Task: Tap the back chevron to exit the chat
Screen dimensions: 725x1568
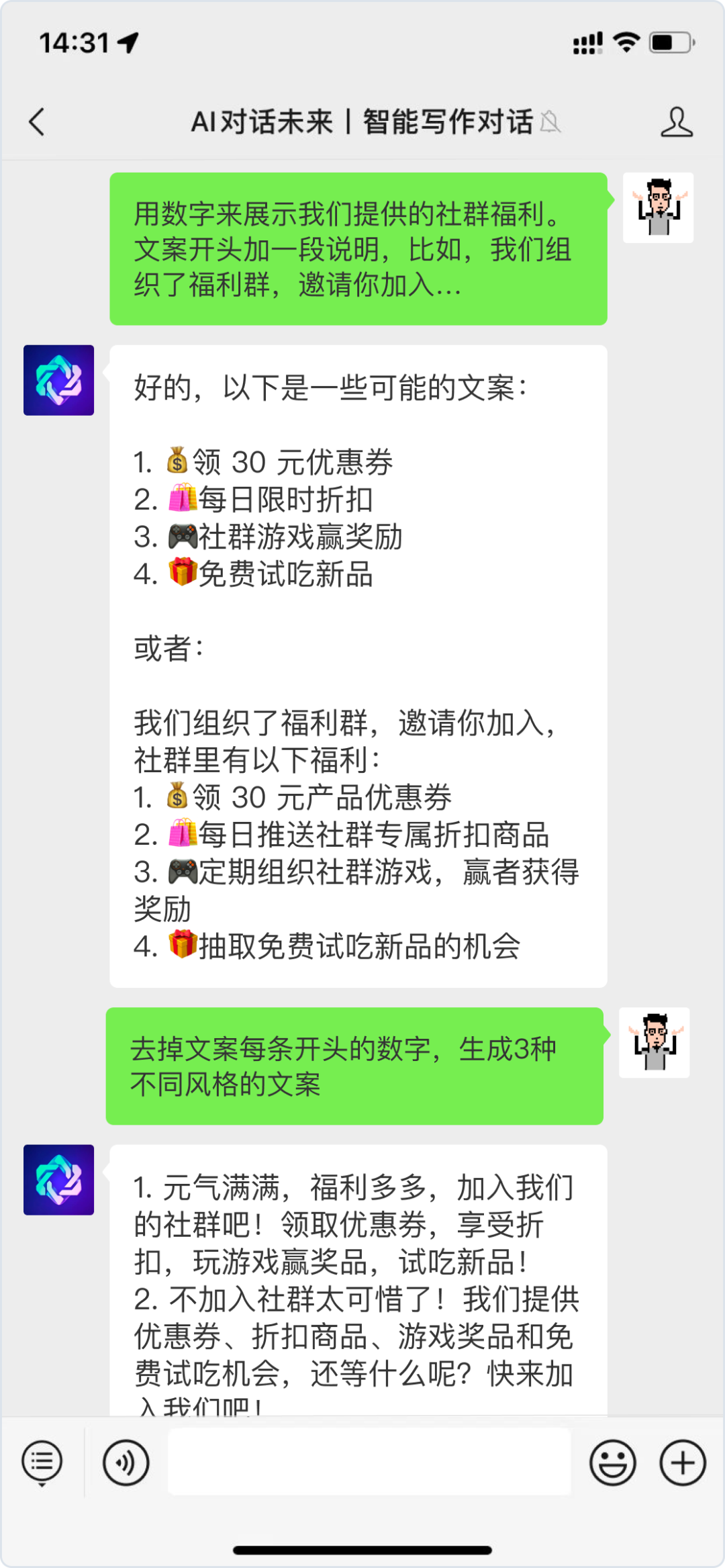Action: 38,123
